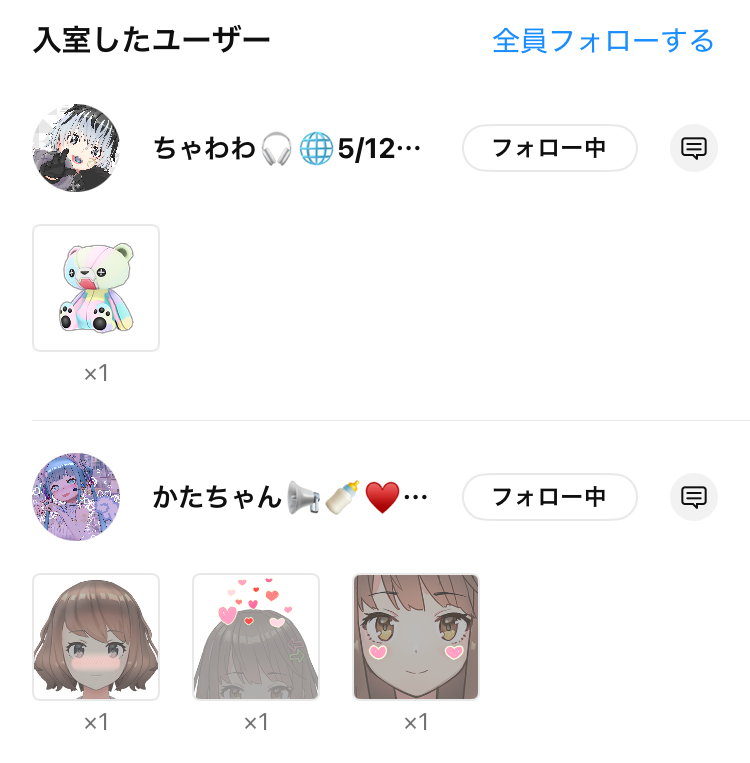Screen dimensions: 750x763
Task: Open ちゃわわ's profile avatar
Action: coord(76,148)
